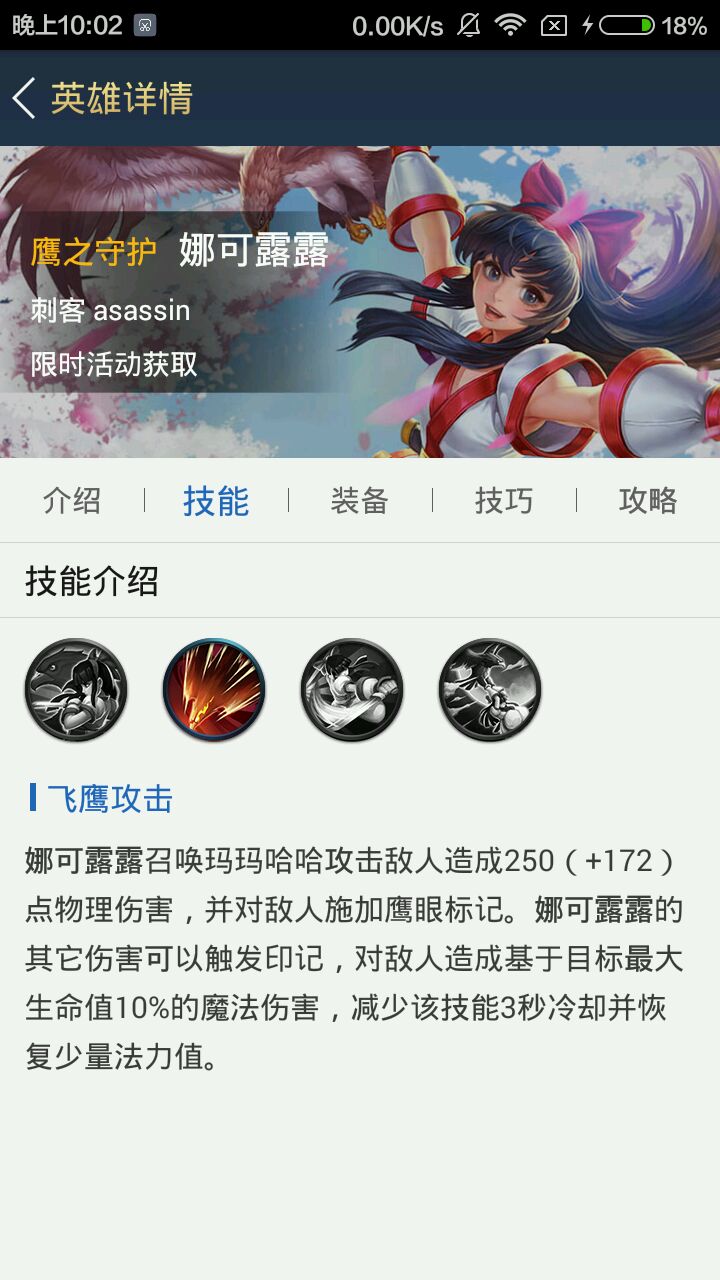Viewport: 720px width, 1280px height.
Task: Switch to the 技巧 tab
Action: (503, 500)
